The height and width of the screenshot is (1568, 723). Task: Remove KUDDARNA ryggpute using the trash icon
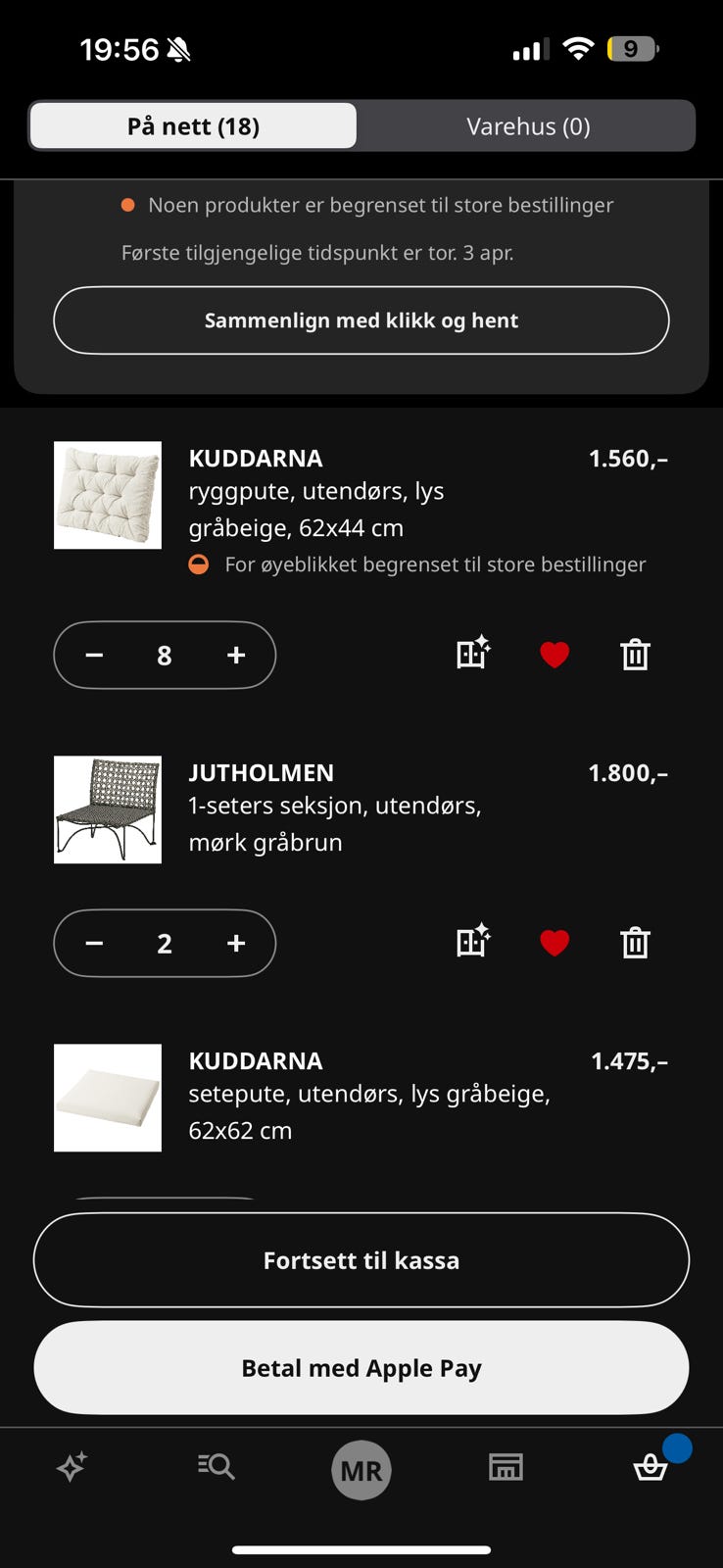[x=635, y=655]
